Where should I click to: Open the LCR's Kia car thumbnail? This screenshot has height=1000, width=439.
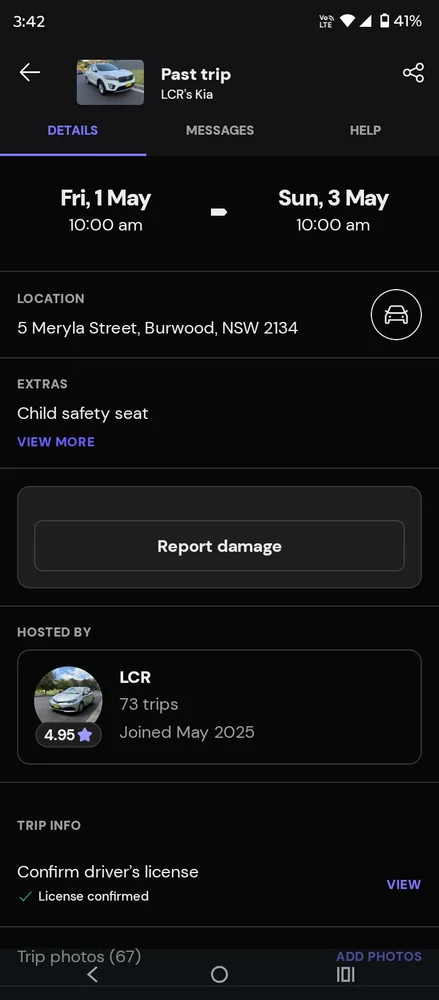(x=110, y=82)
